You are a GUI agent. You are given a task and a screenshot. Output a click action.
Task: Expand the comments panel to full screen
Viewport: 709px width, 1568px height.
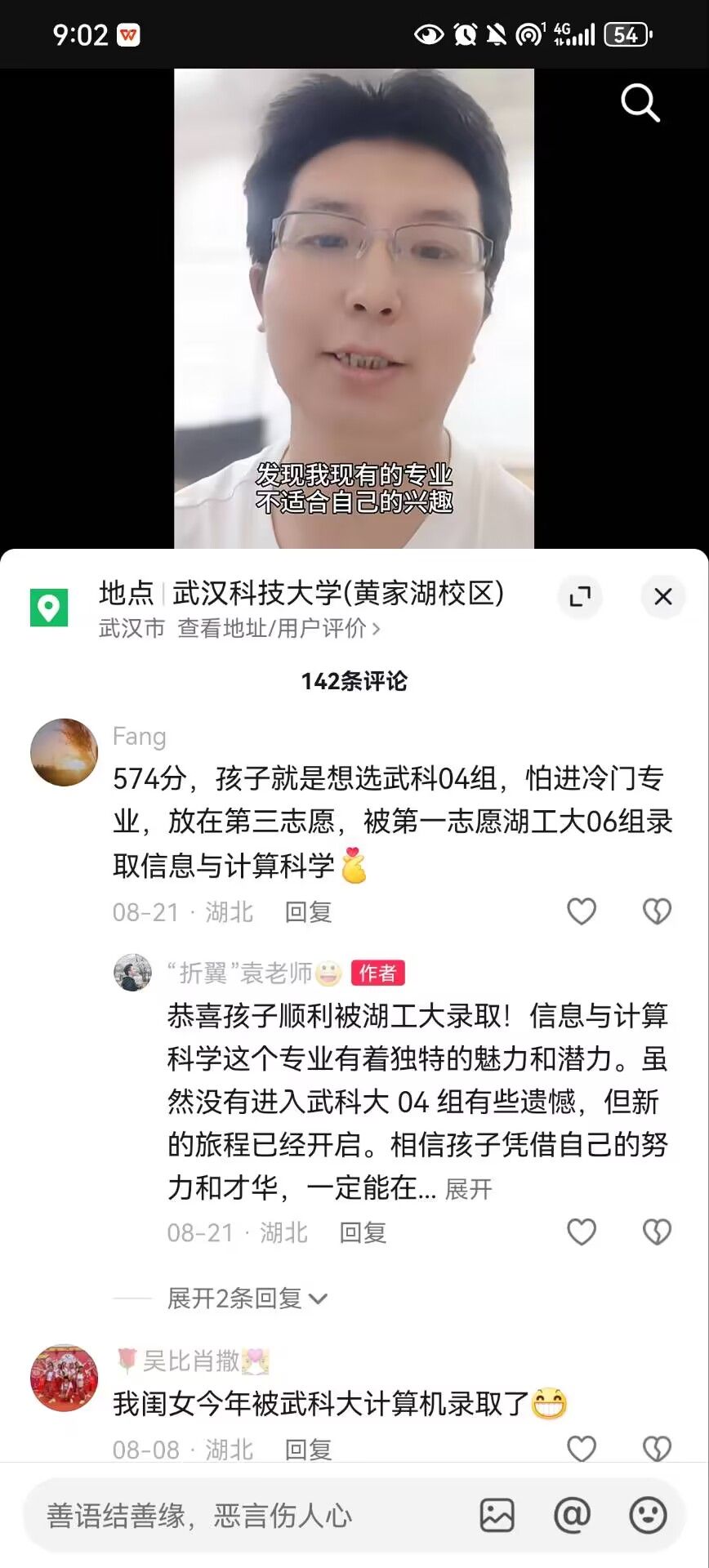point(580,597)
